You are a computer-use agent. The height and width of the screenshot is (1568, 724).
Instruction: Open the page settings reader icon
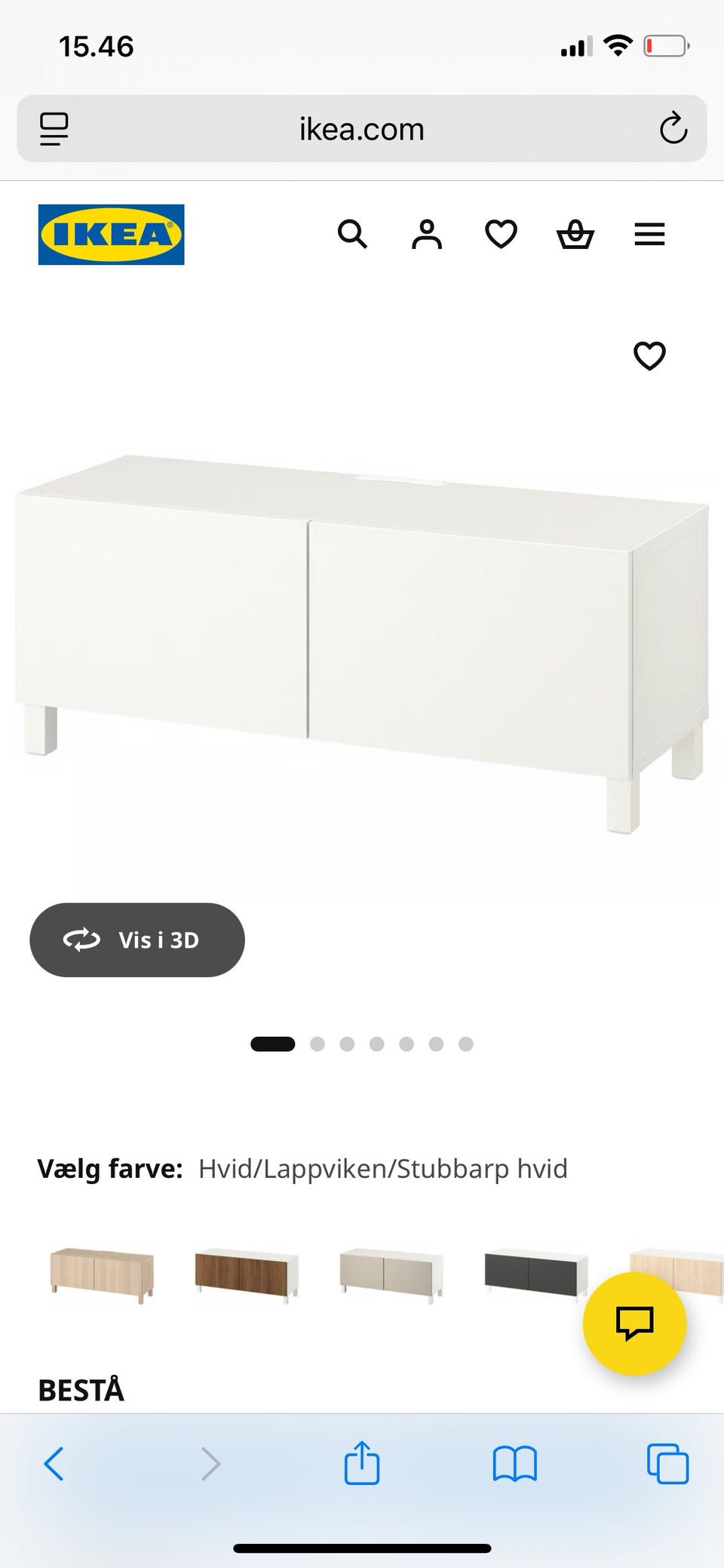(54, 129)
